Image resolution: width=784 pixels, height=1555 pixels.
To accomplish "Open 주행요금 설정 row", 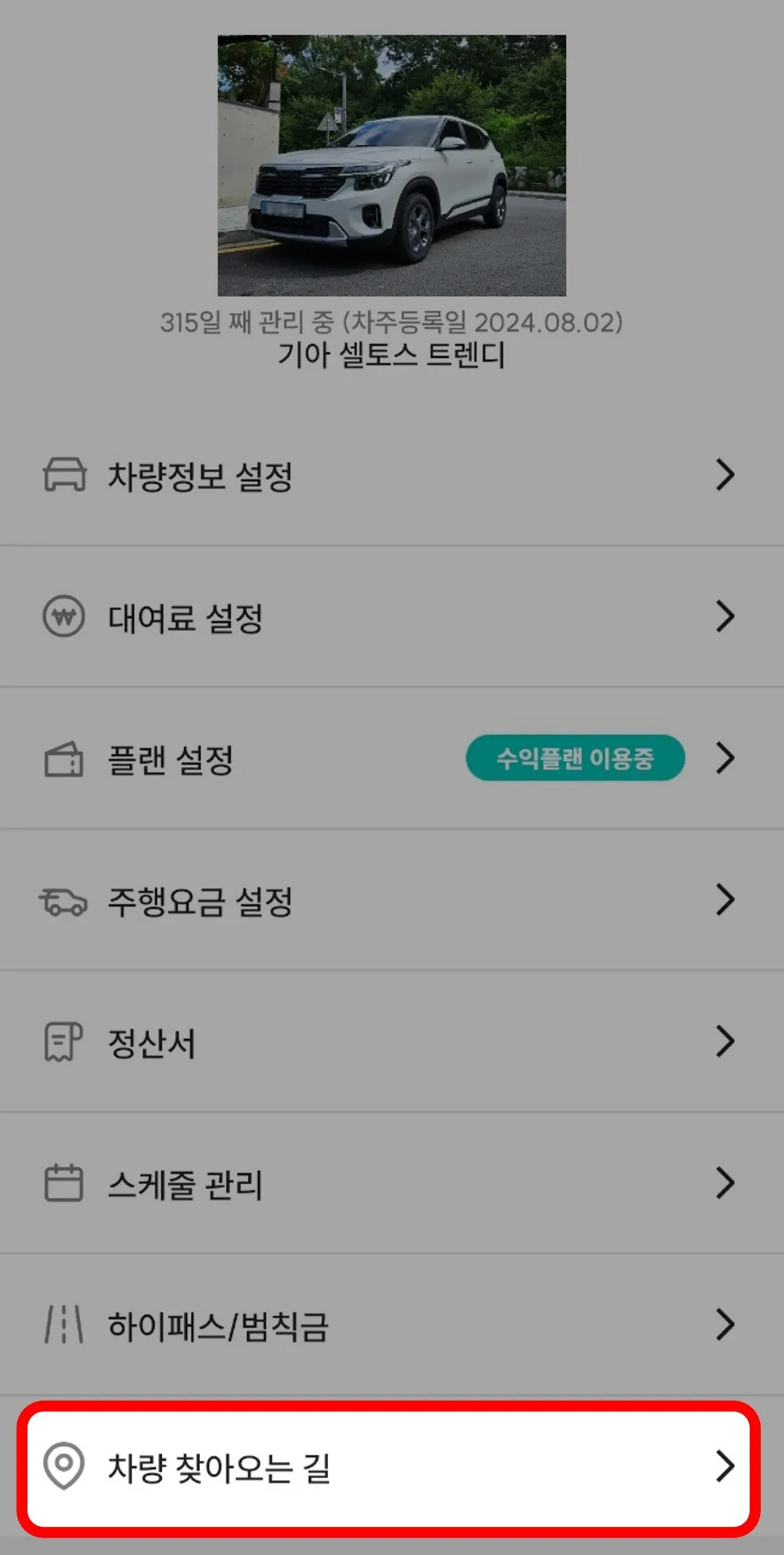I will tap(392, 900).
